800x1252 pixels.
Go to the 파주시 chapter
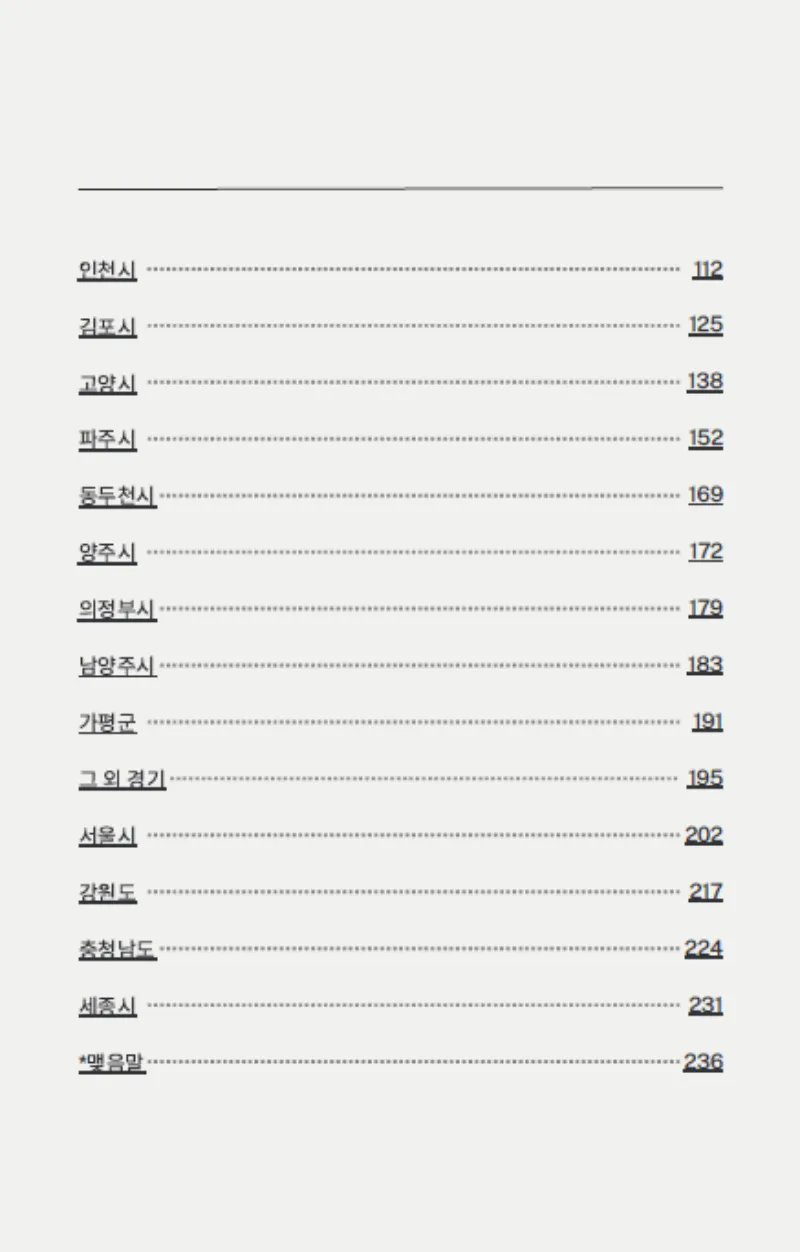pos(107,439)
